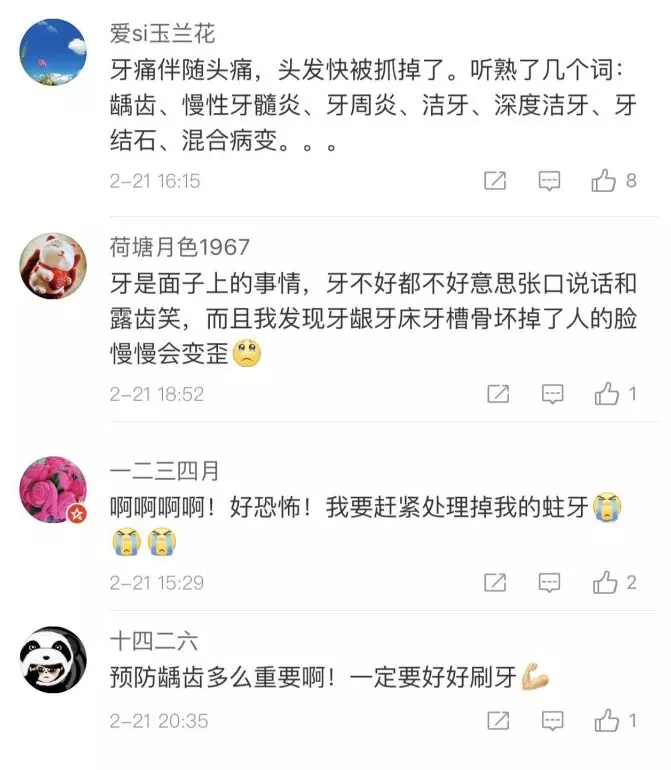Open 爱si玉兰花's profile avatar
Screen dimensions: 671x770
click(53, 52)
